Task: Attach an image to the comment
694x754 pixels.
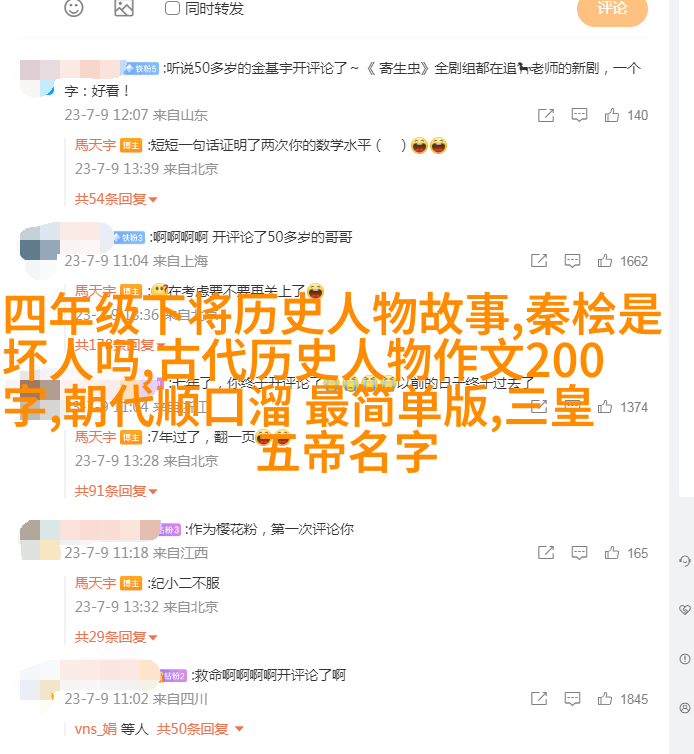Action: (123, 8)
